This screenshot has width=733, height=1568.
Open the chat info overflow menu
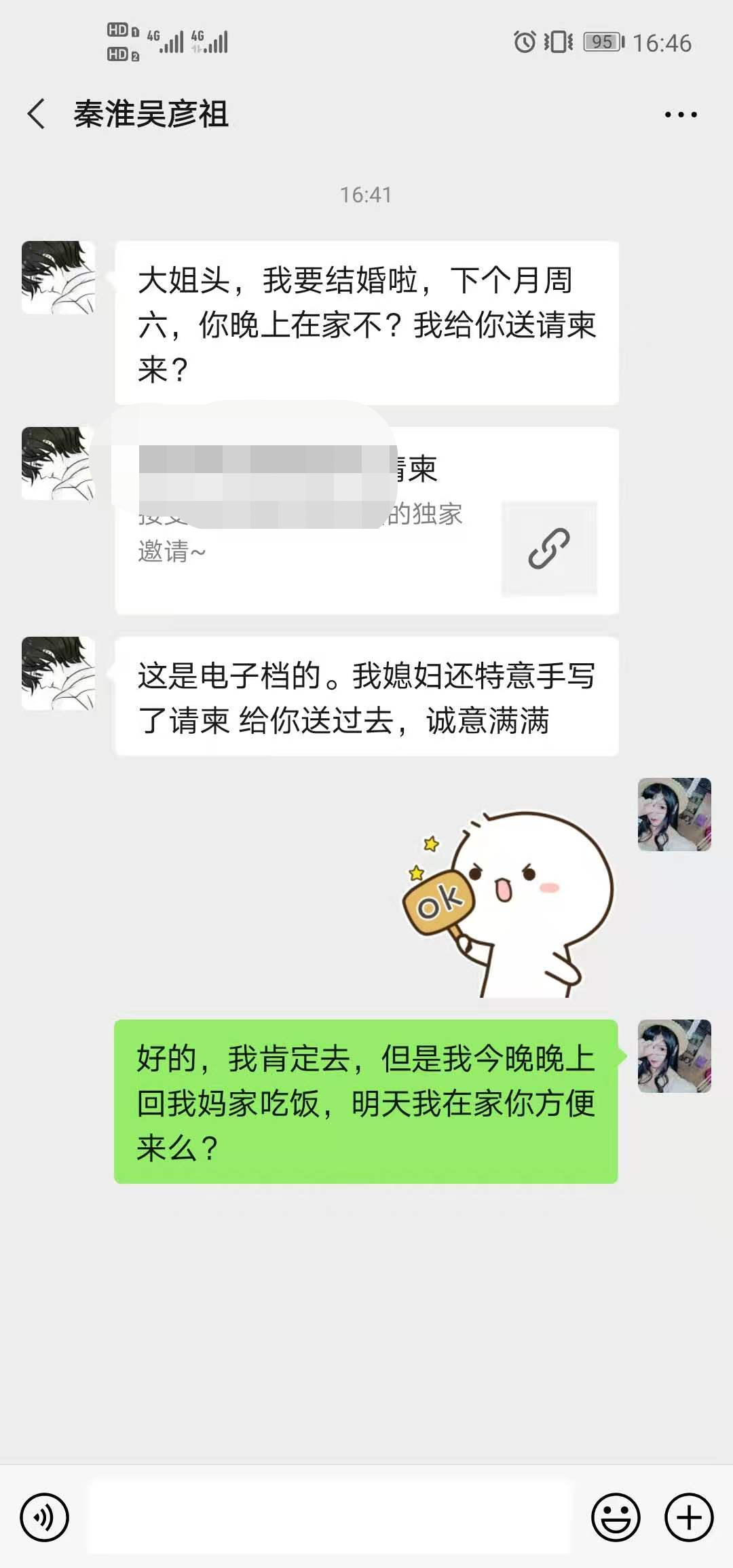click(x=680, y=115)
